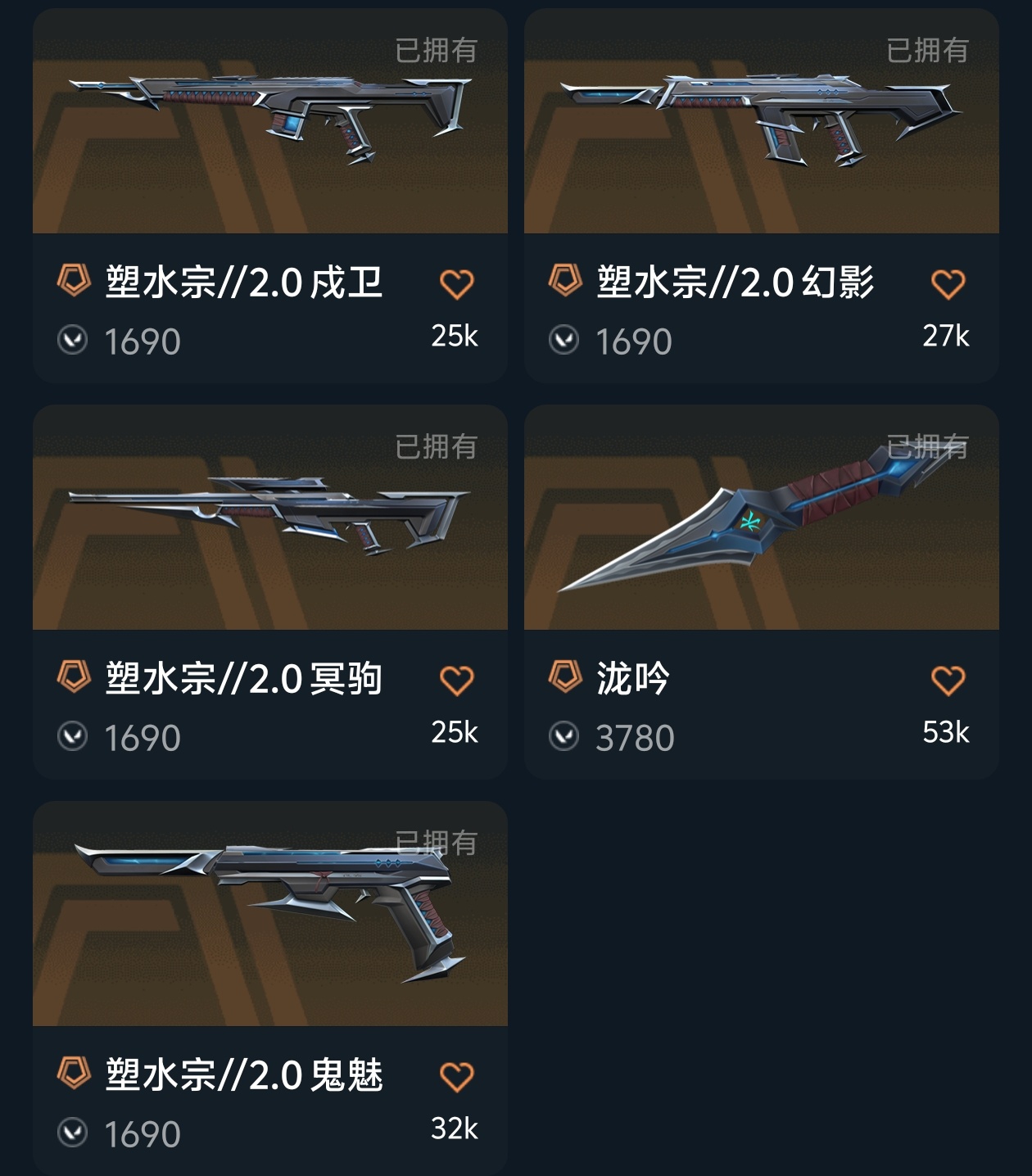Open the 塑水宗//2.0 戍卫 skin card
This screenshot has height=1176, width=1032.
tap(270, 196)
